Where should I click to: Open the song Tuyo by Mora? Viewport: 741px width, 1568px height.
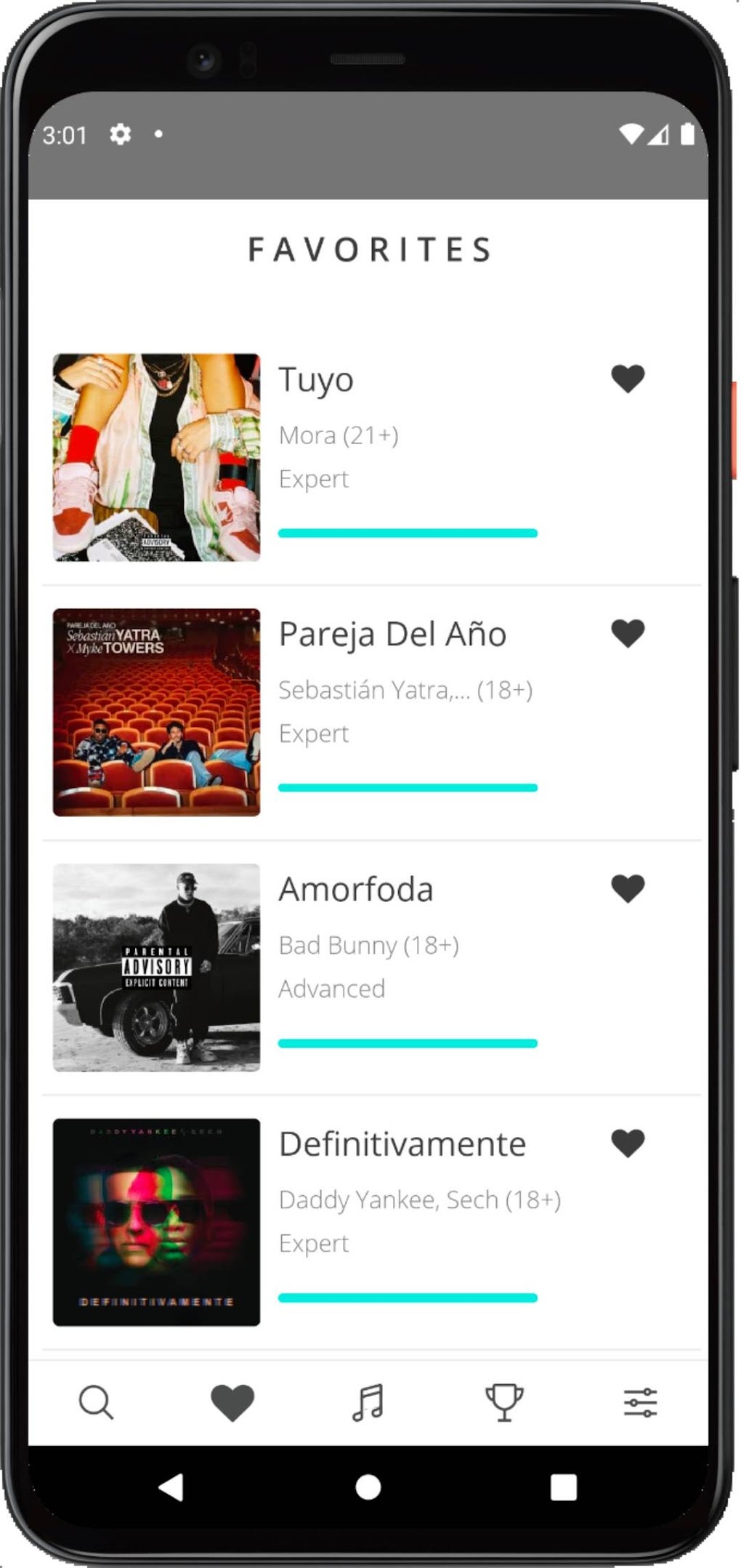coord(316,379)
